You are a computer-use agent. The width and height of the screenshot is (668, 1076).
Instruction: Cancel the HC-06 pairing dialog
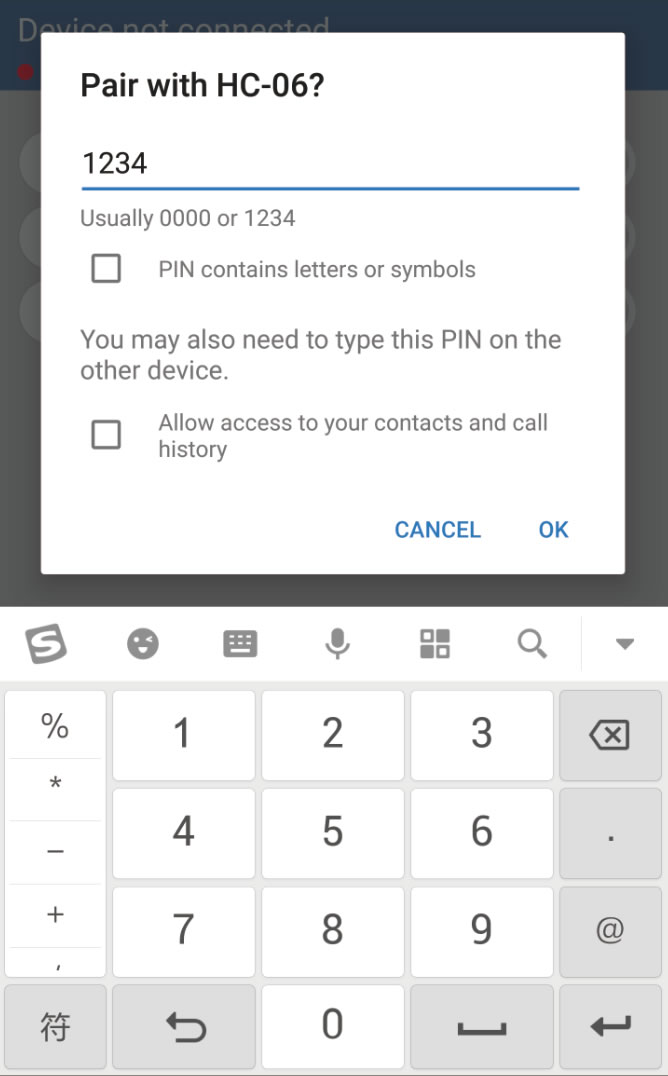(437, 530)
